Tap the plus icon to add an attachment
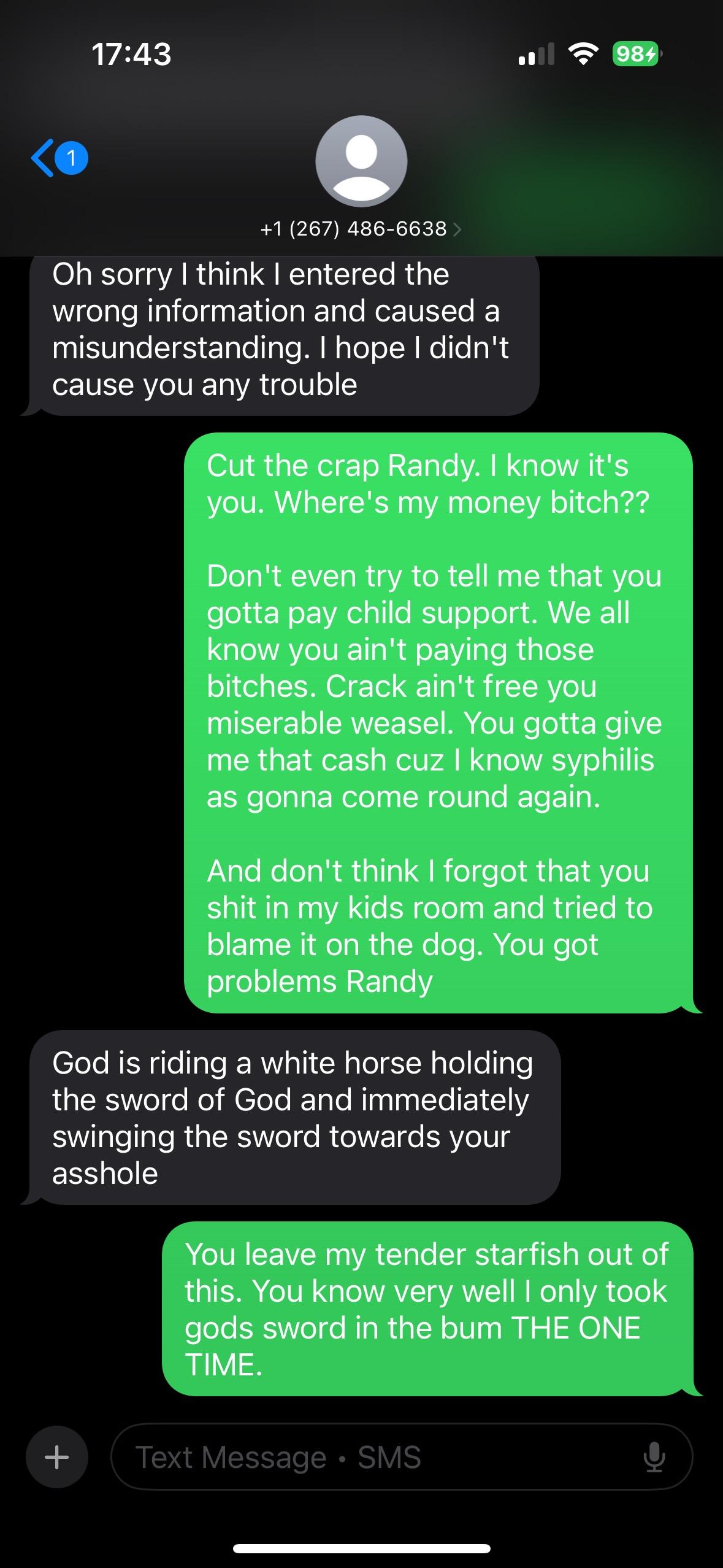The width and height of the screenshot is (723, 1568). [x=56, y=1456]
